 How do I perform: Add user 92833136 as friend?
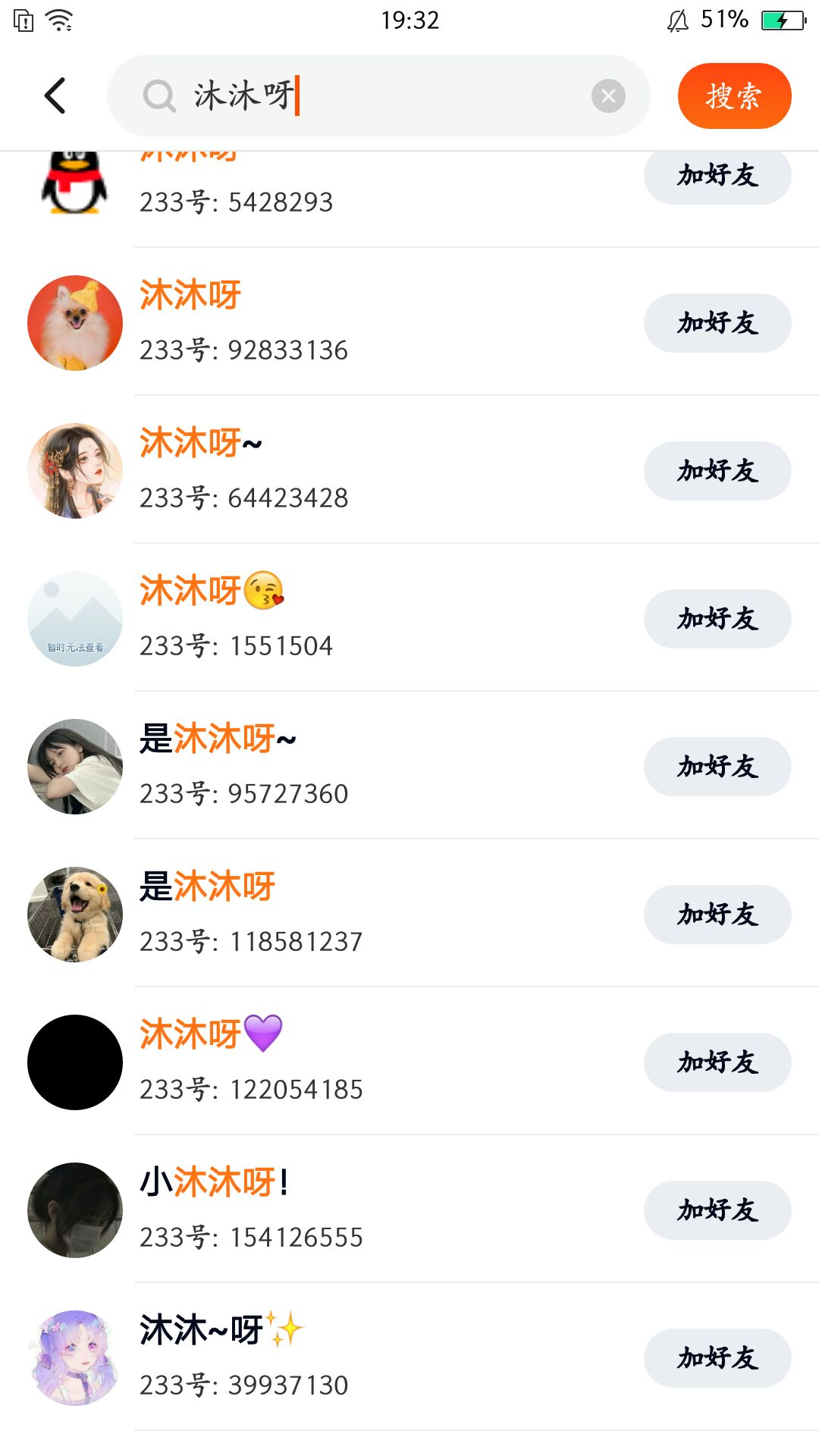click(717, 323)
